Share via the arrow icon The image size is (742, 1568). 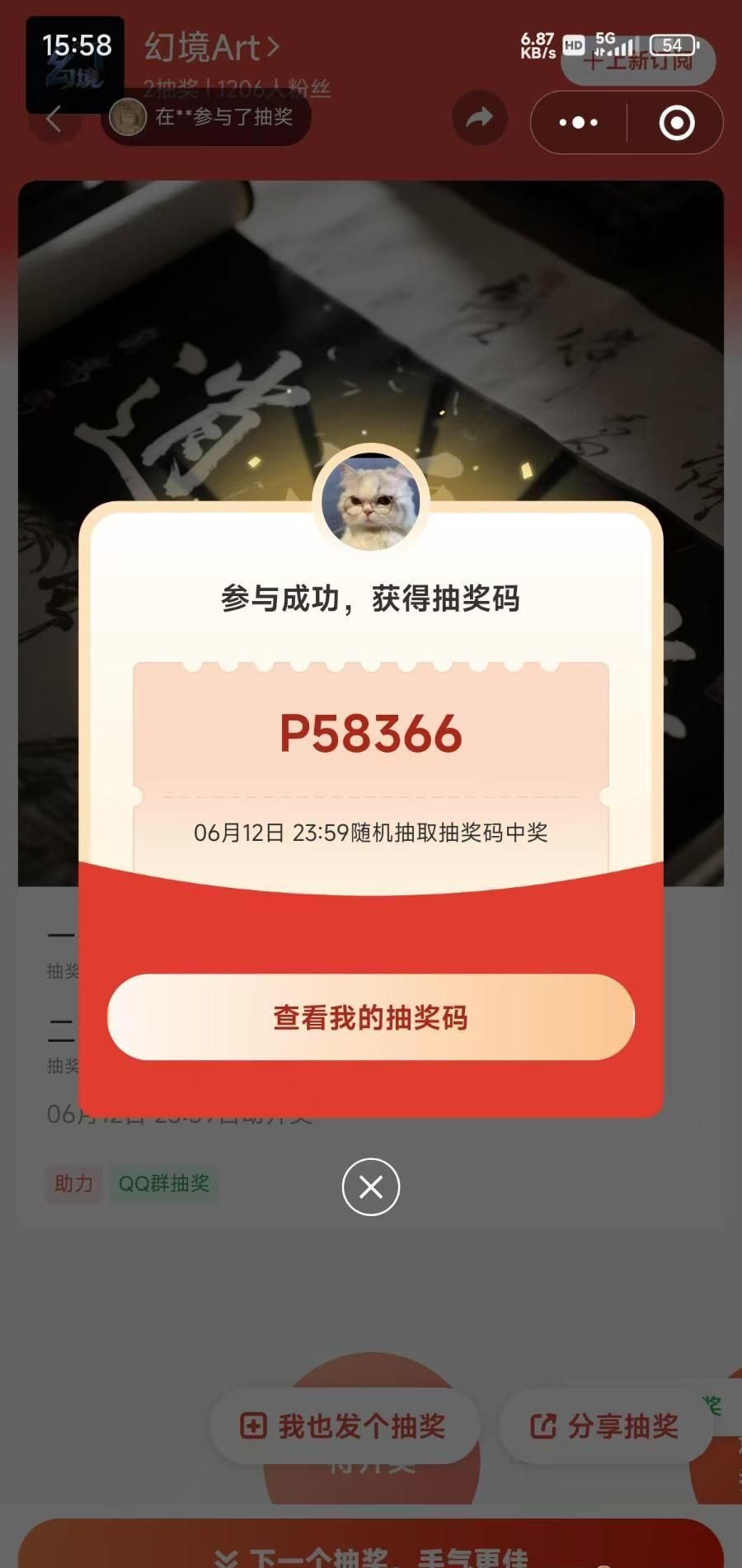pyautogui.click(x=479, y=118)
